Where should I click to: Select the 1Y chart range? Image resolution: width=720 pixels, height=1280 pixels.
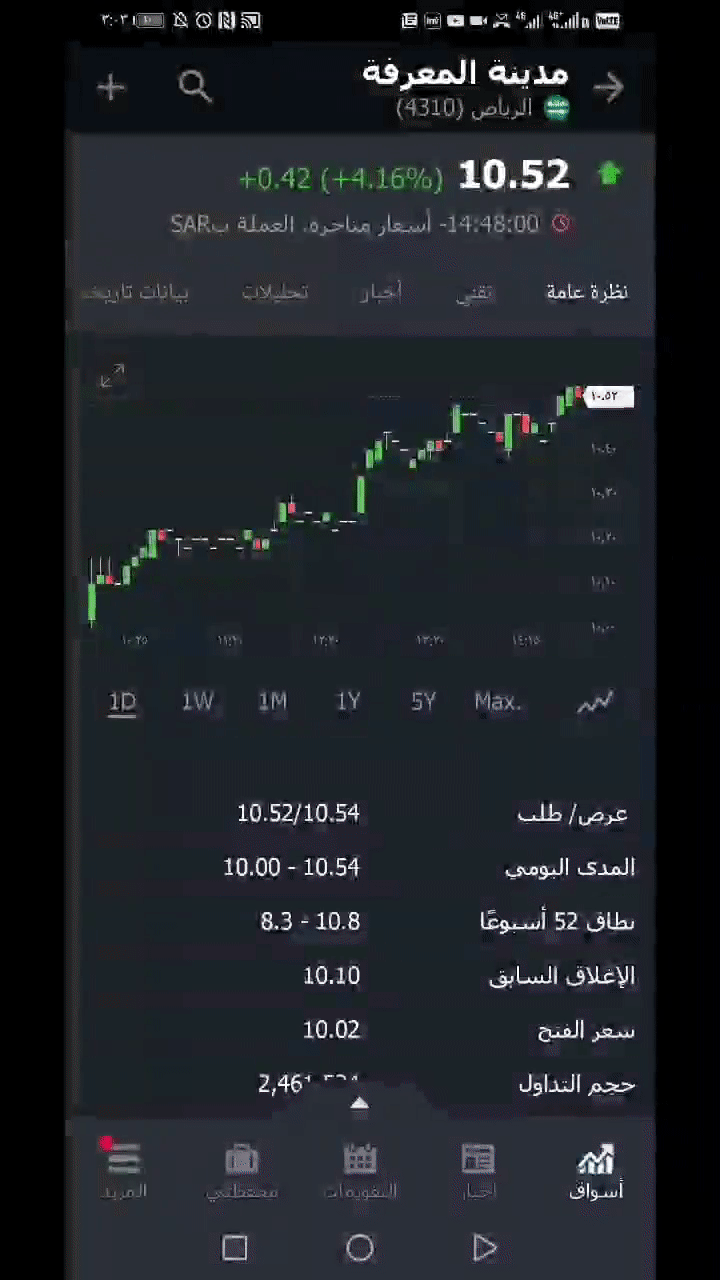(x=348, y=702)
